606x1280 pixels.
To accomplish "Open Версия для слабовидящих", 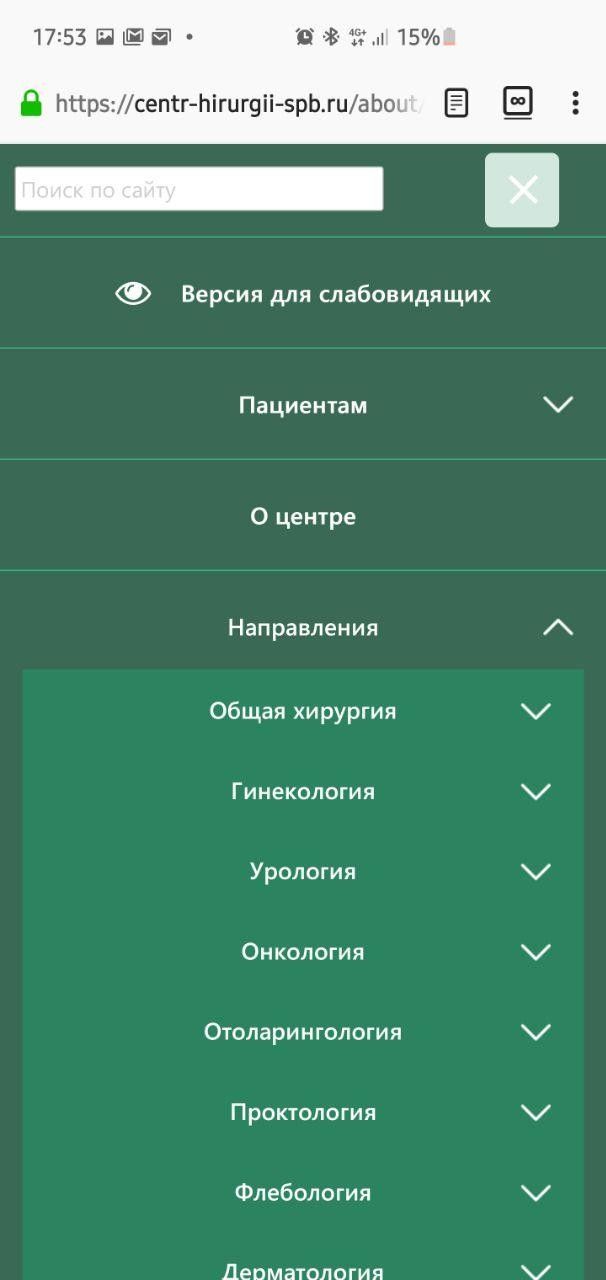I will 303,294.
